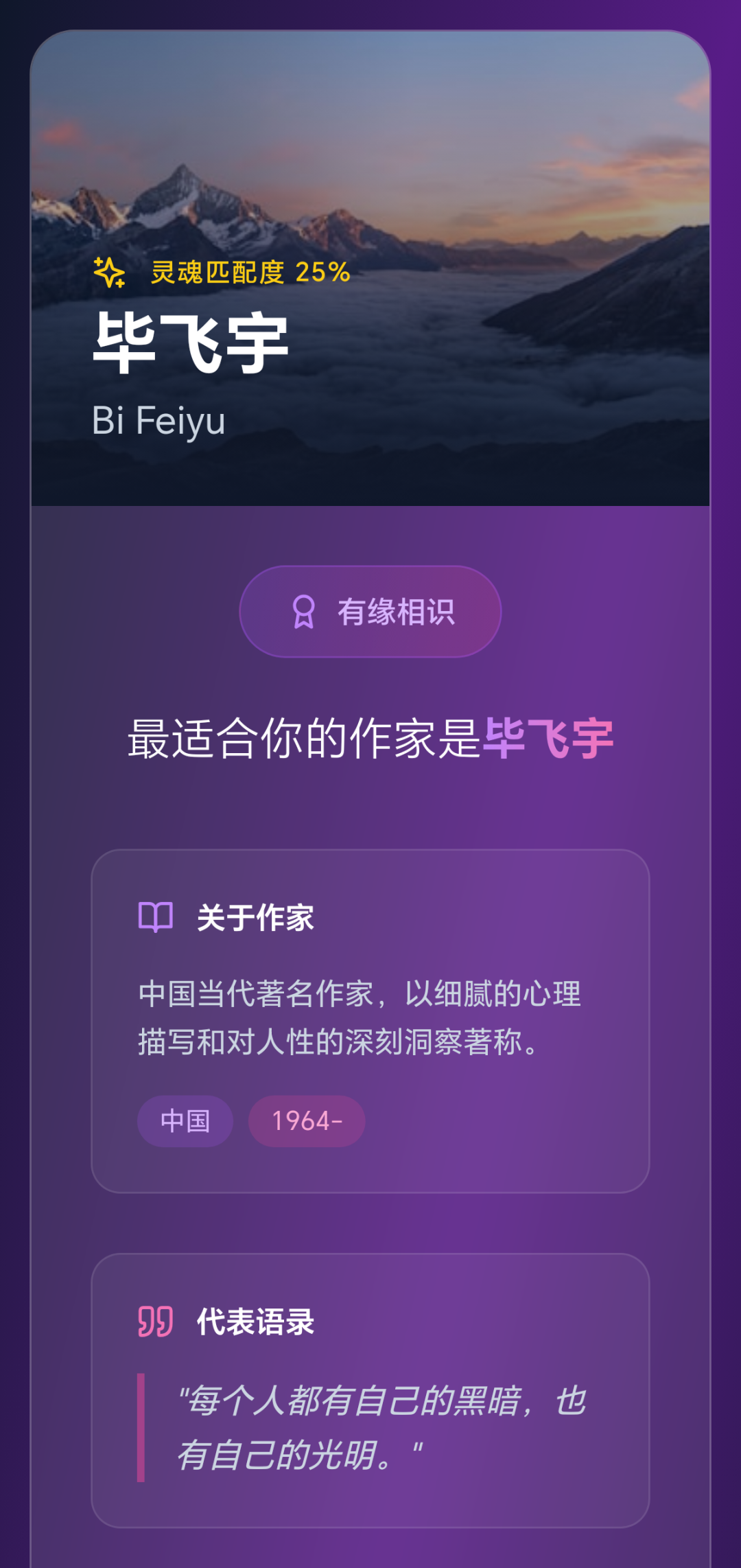Viewport: 741px width, 1568px height.
Task: Select the 1964- tag chip
Action: [x=307, y=1121]
